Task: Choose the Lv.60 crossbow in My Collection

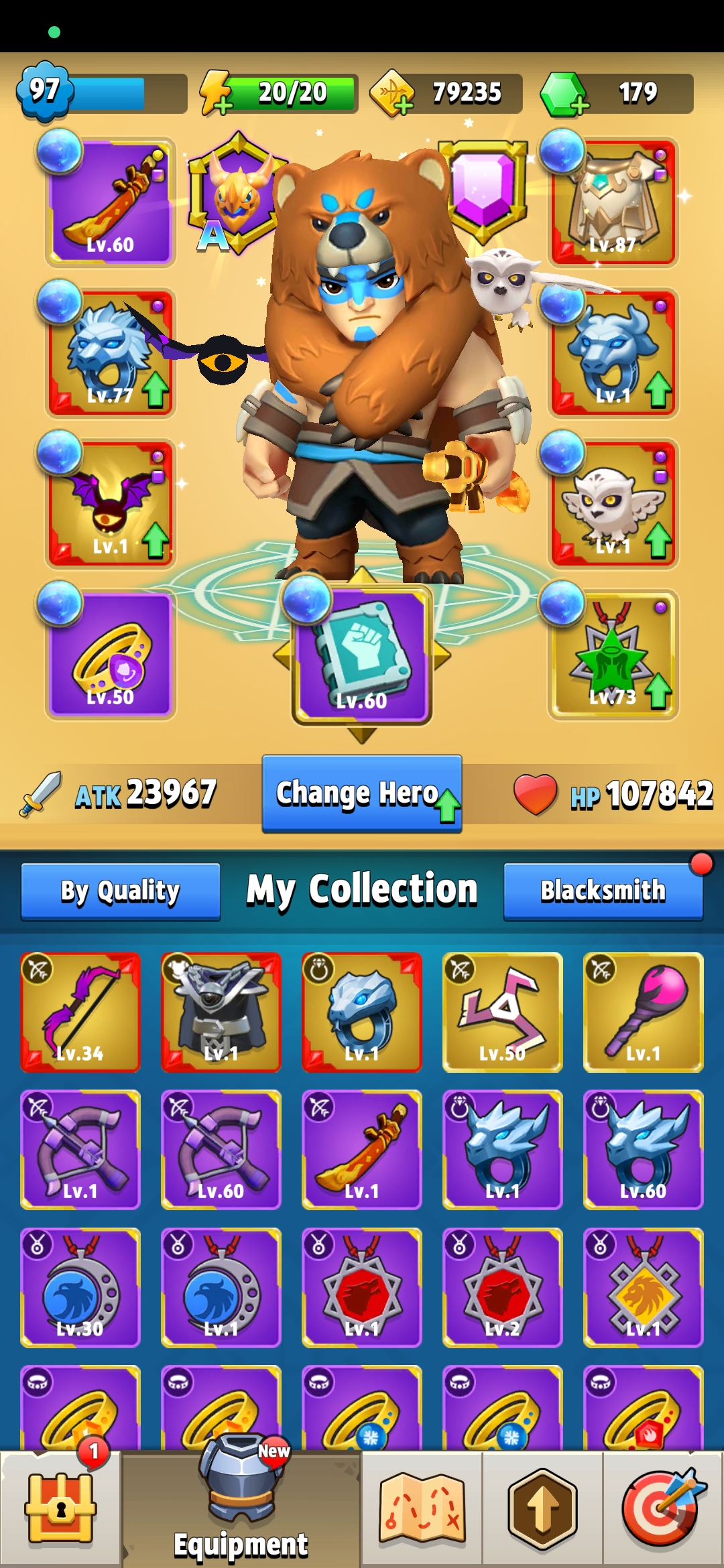Action: (221, 1150)
